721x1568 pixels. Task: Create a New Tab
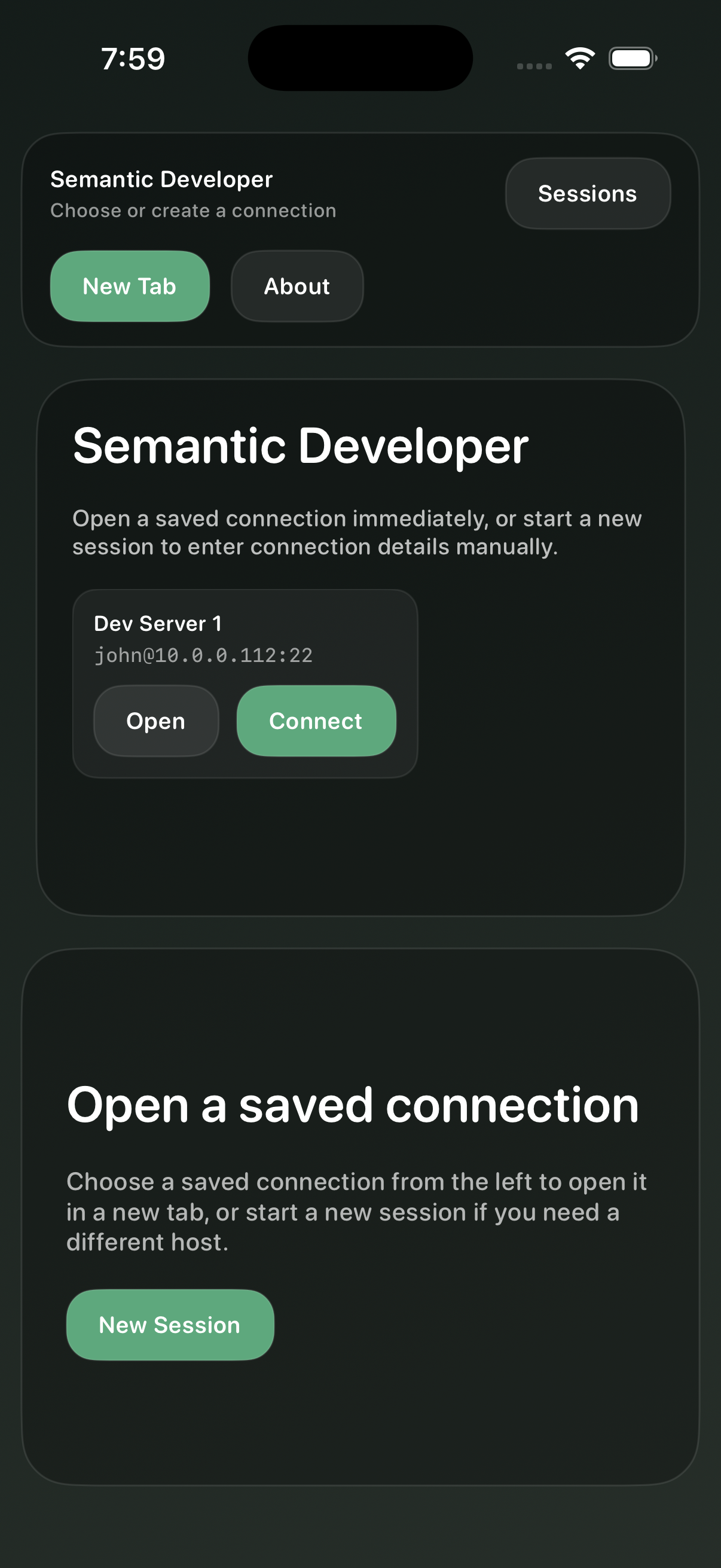point(129,285)
